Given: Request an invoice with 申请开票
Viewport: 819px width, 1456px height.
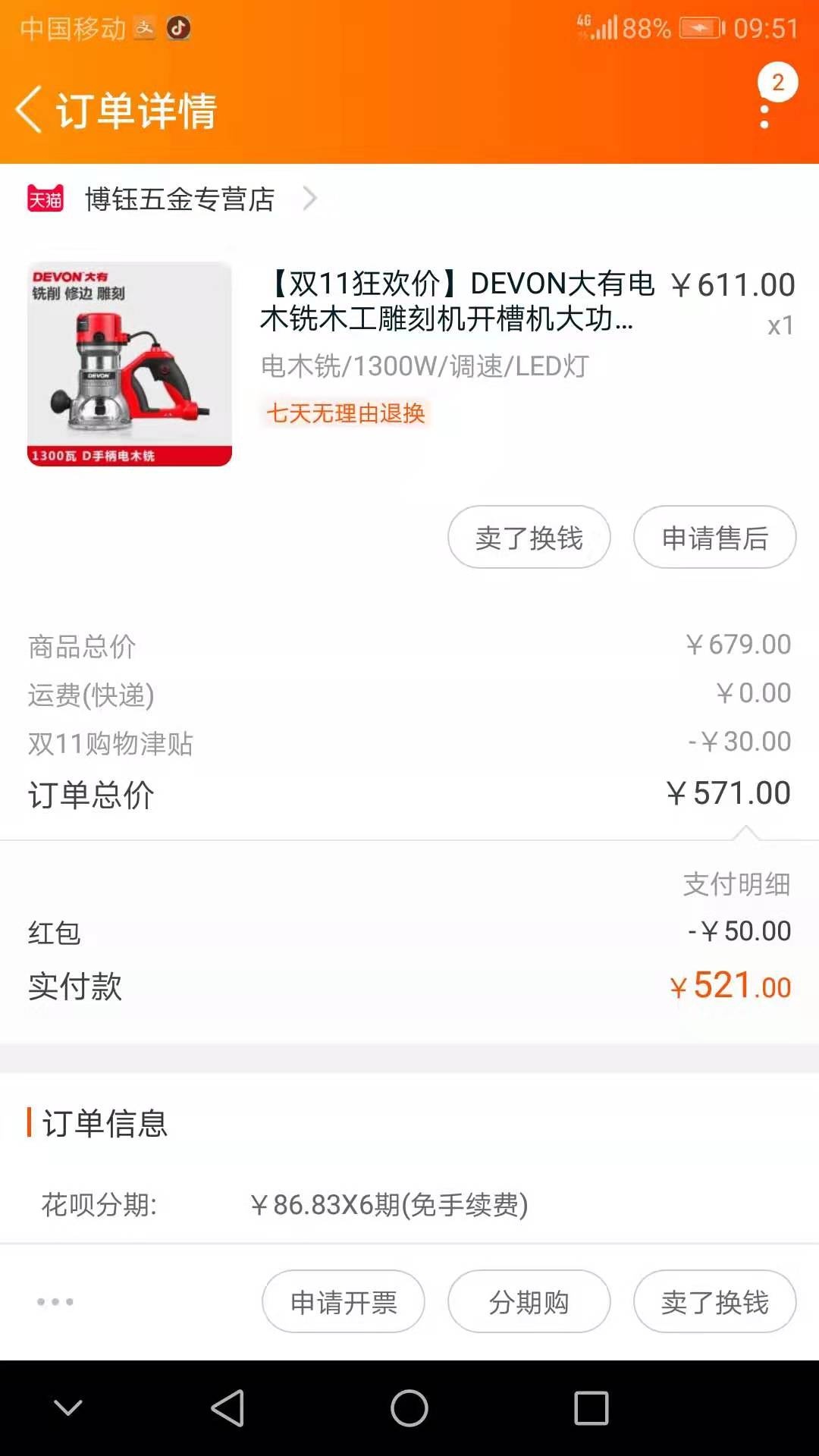Looking at the screenshot, I should (344, 1302).
